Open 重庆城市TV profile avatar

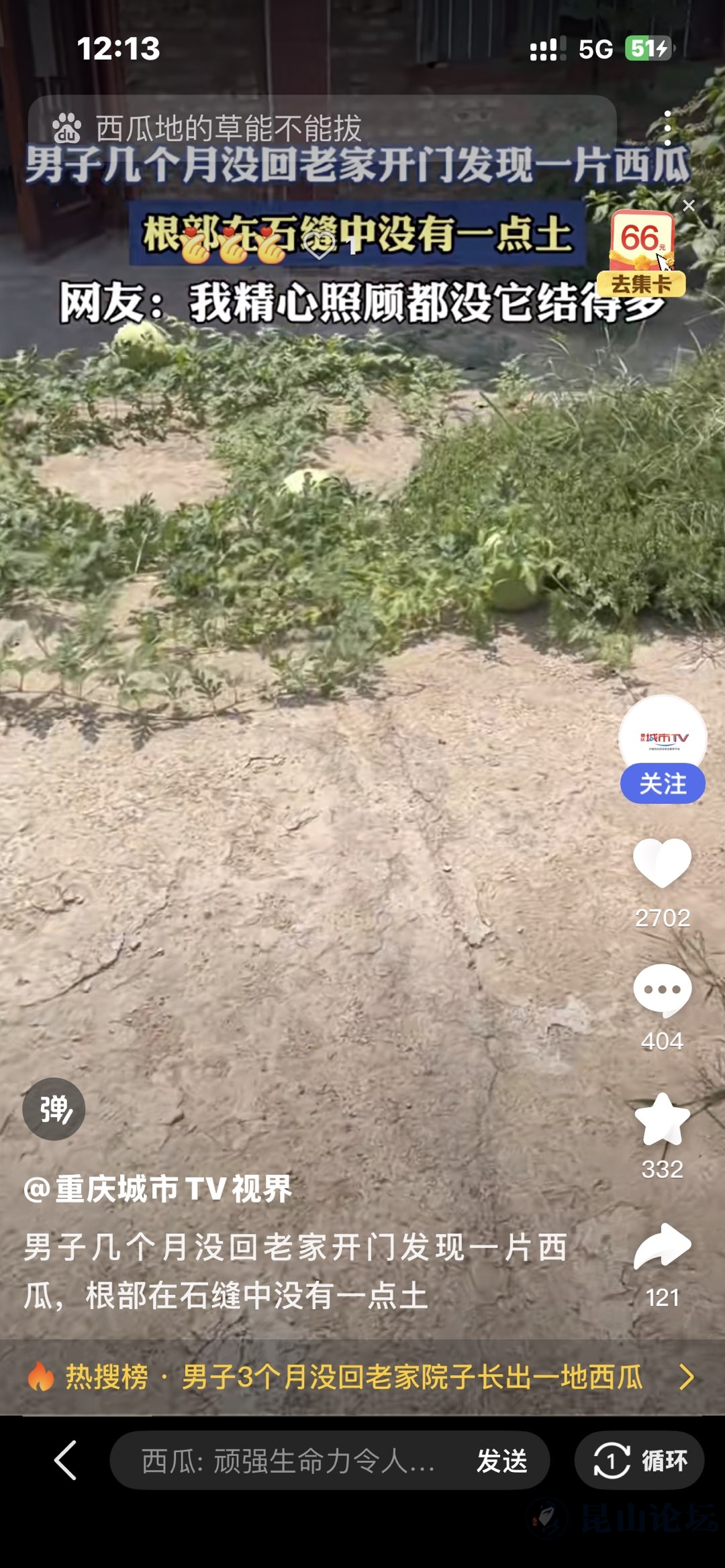tap(663, 735)
